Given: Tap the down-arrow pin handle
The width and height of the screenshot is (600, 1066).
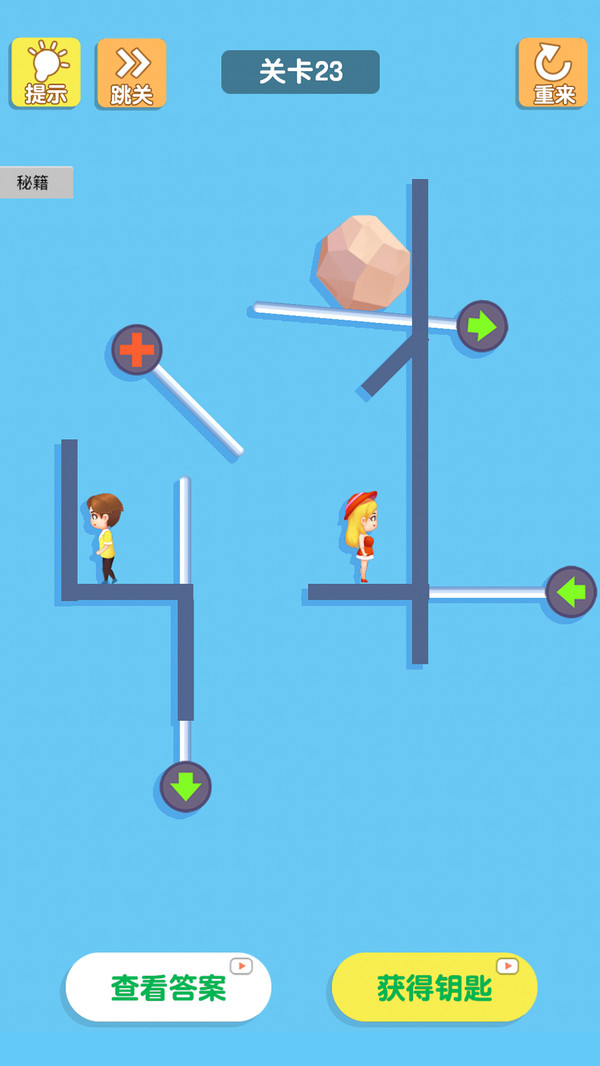Looking at the screenshot, I should [x=186, y=787].
